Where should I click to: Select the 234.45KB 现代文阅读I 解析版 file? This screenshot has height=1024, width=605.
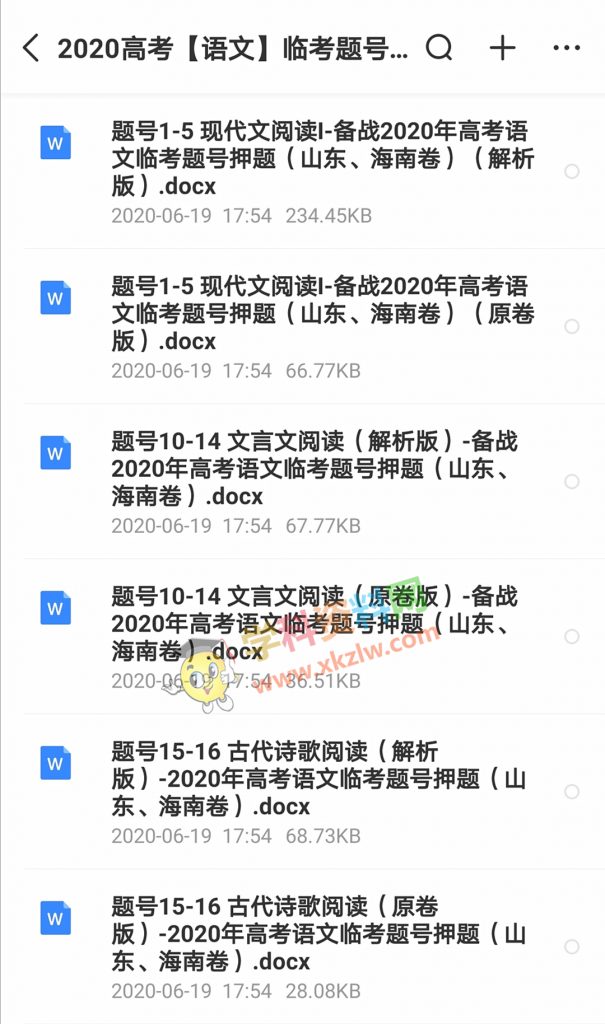572,172
